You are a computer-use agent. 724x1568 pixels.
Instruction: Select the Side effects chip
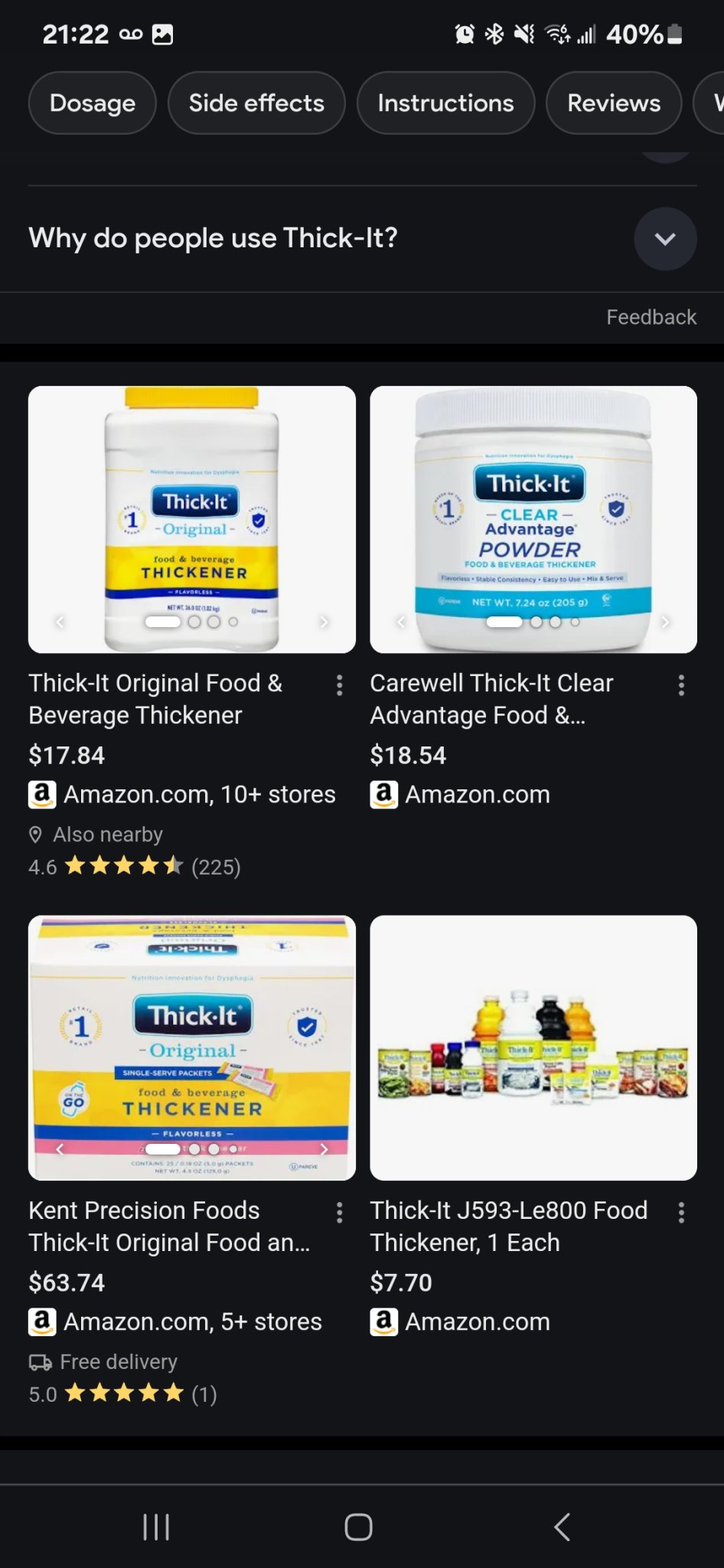tap(256, 103)
